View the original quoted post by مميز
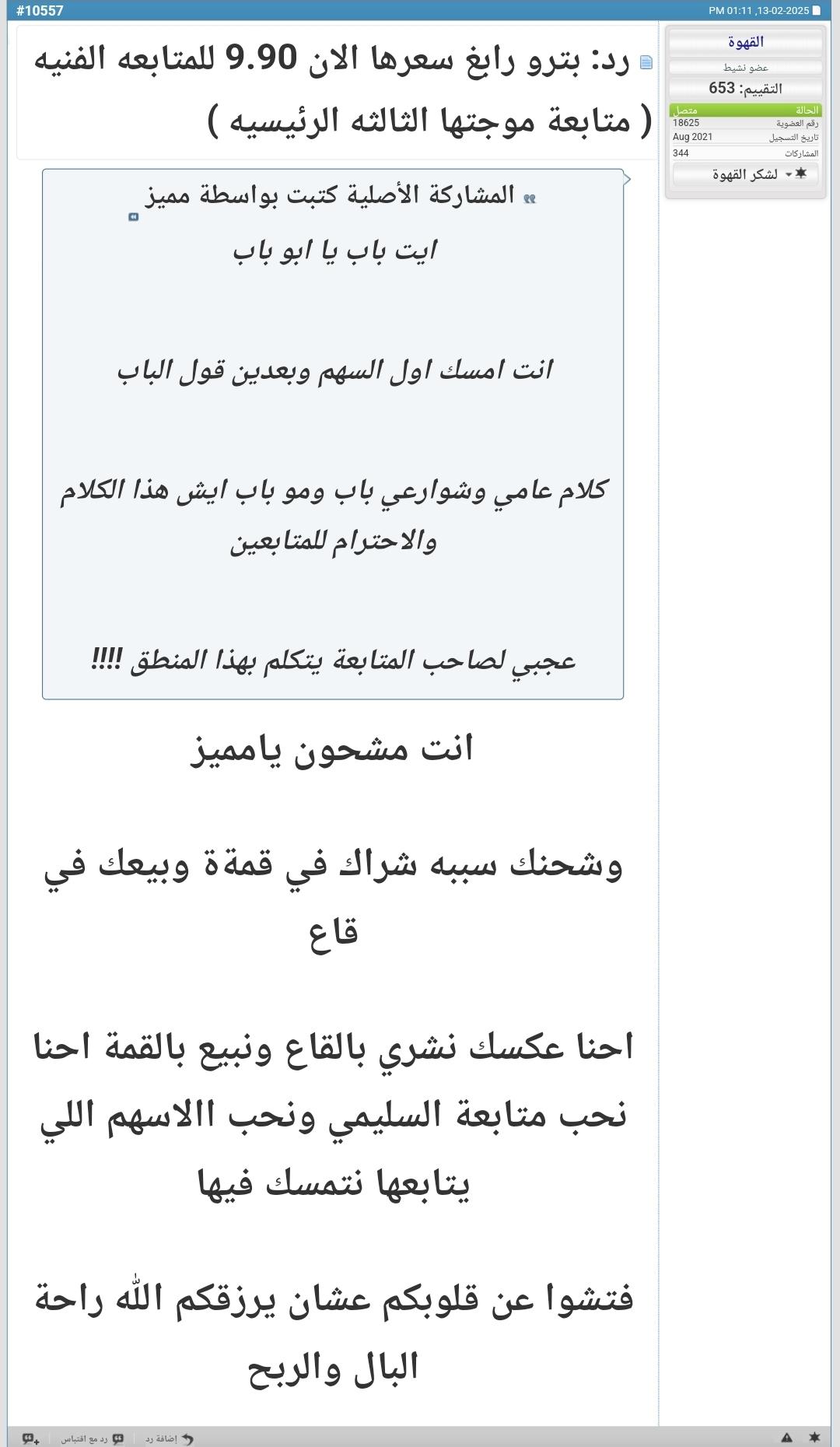Screen dimensions: 840x1447 133,217
